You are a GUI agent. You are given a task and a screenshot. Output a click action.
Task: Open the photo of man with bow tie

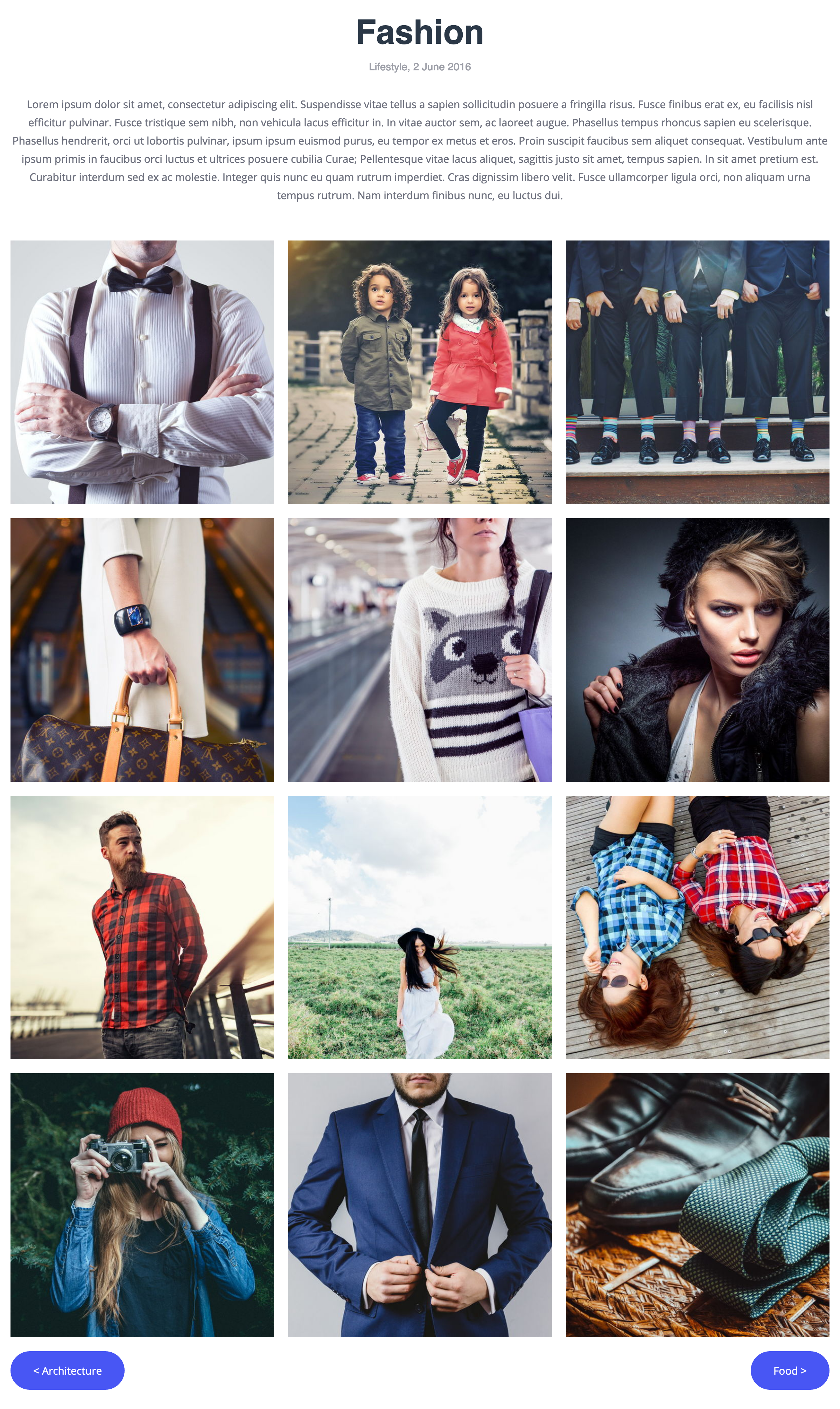(x=142, y=372)
